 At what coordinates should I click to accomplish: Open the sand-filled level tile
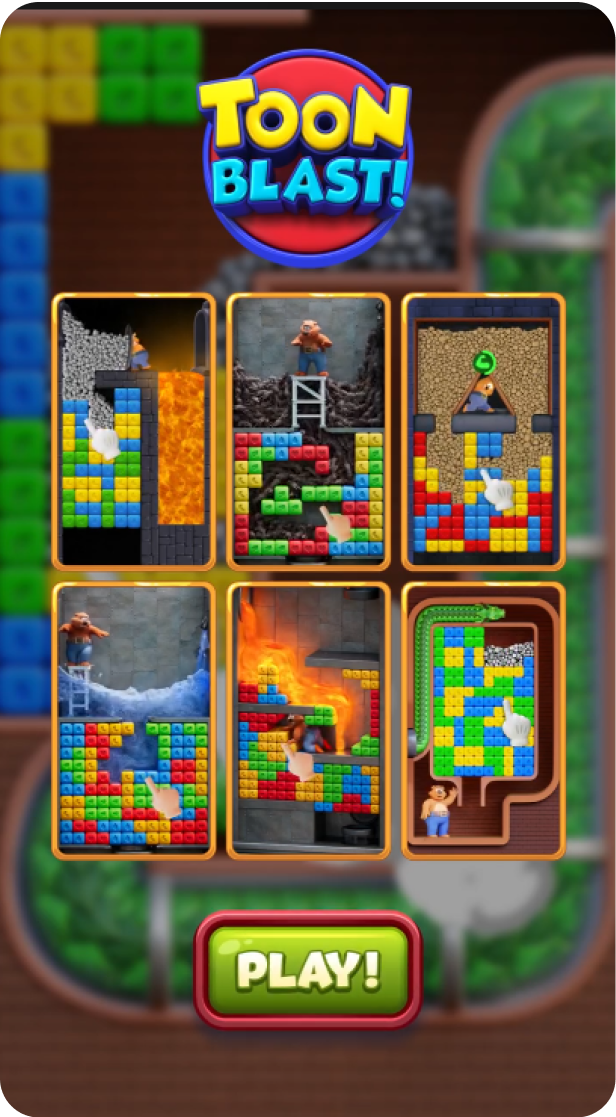484,430
